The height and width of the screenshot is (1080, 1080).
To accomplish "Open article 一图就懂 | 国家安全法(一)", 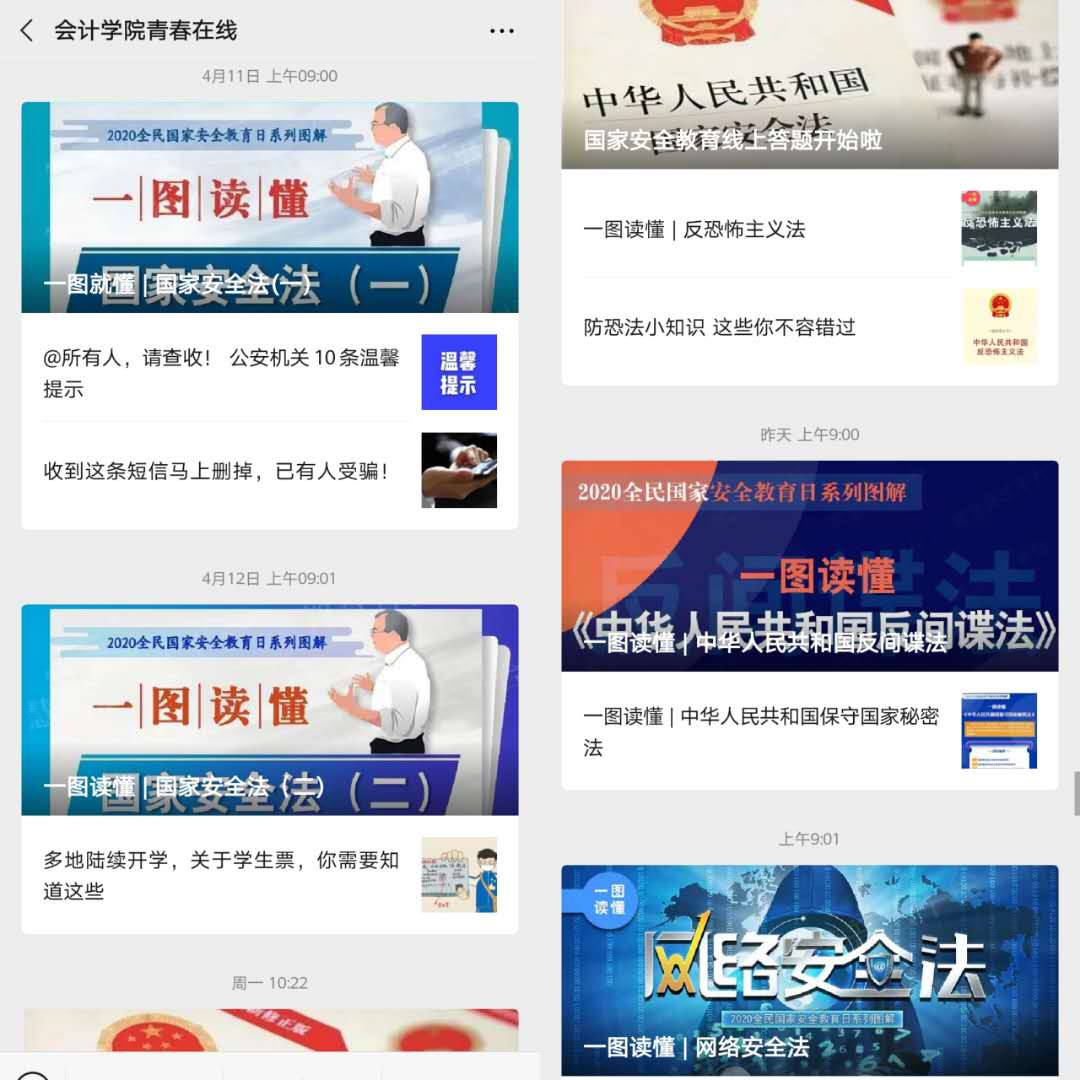I will pyautogui.click(x=270, y=207).
